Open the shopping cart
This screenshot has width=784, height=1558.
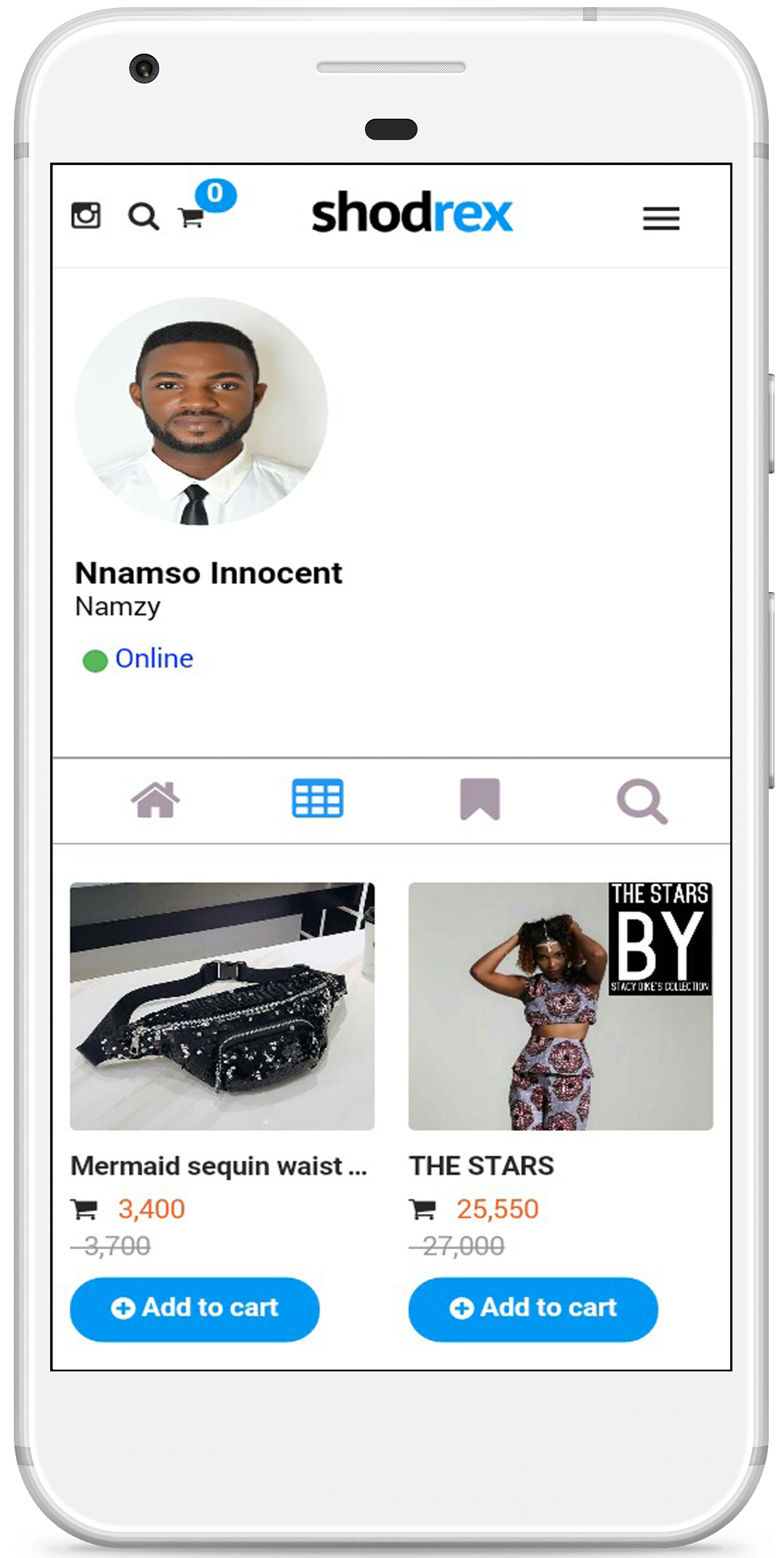pos(191,217)
